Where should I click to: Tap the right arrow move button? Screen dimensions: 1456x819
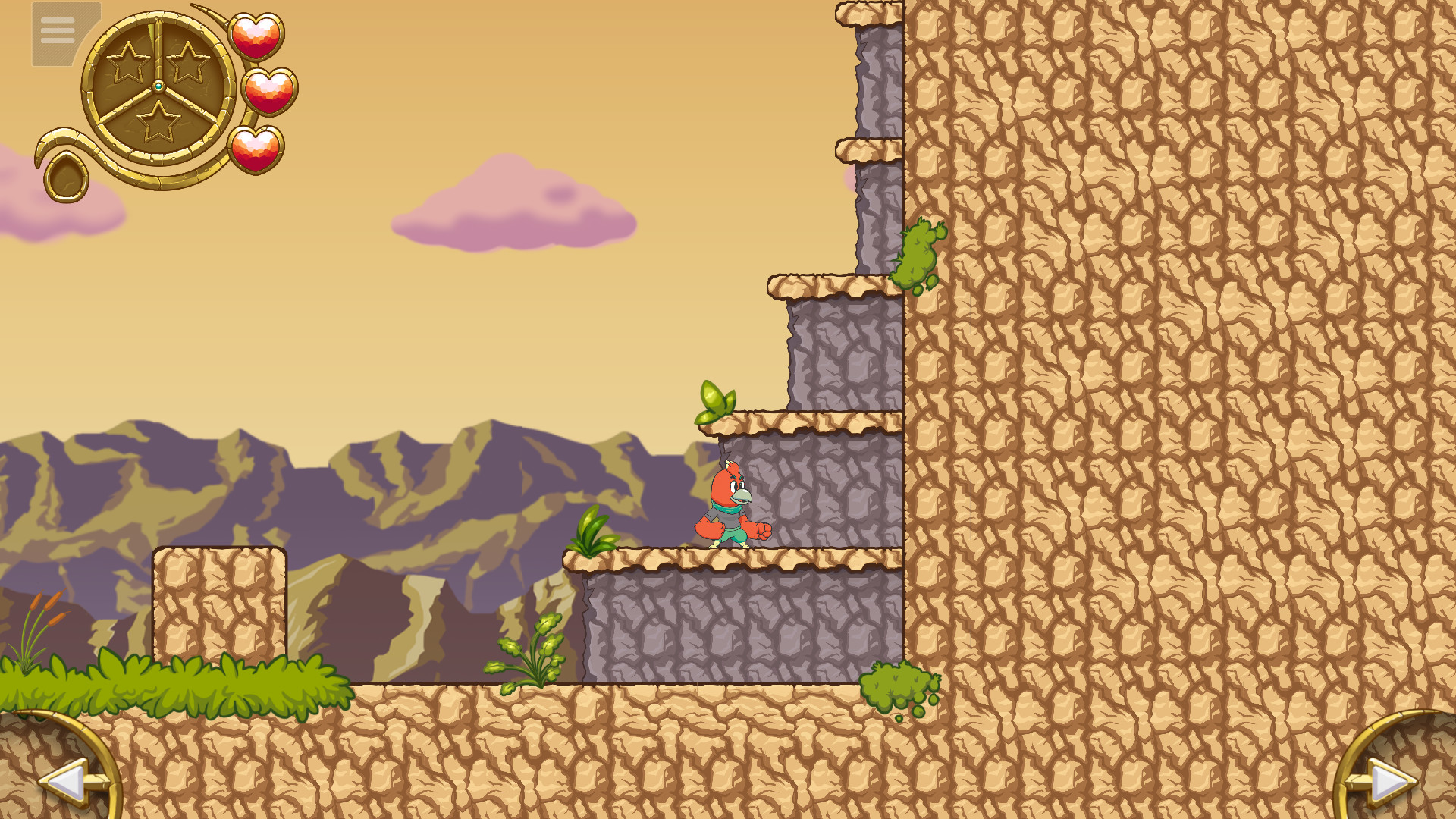pyautogui.click(x=1392, y=781)
